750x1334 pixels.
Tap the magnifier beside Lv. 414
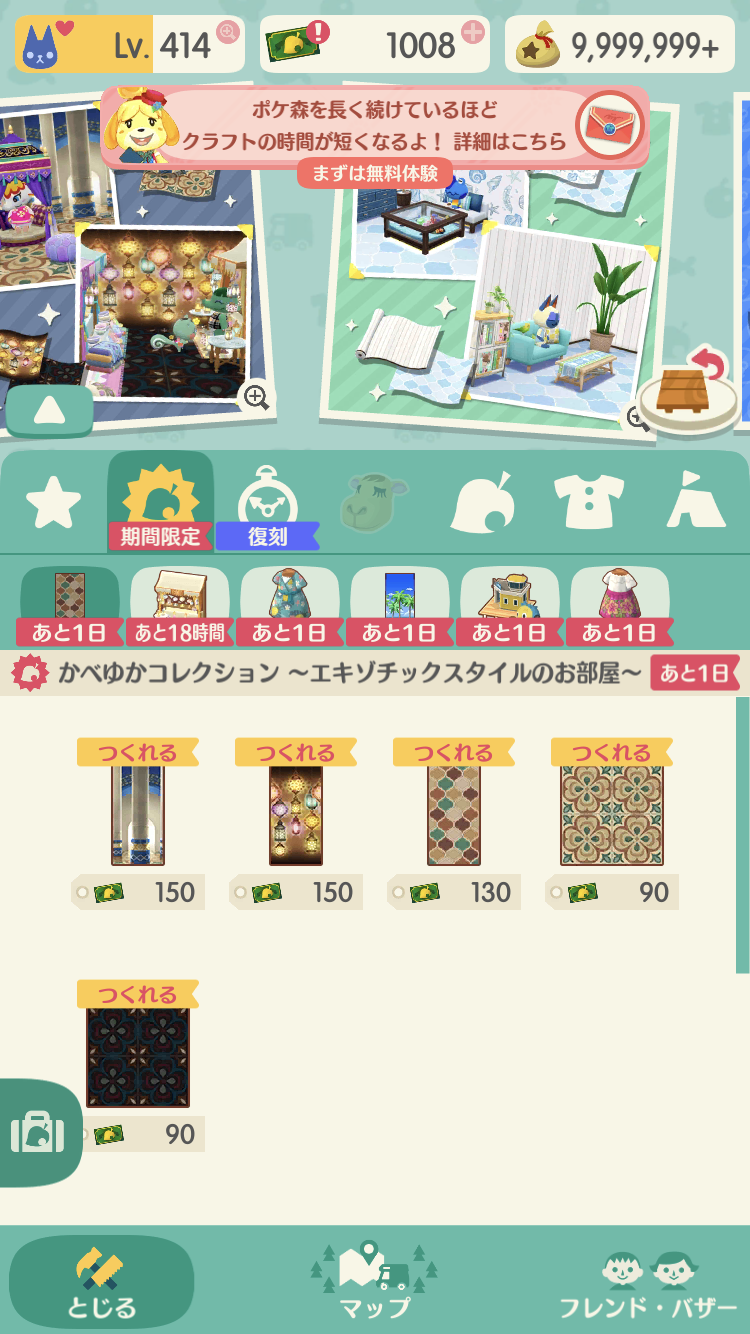pyautogui.click(x=226, y=31)
